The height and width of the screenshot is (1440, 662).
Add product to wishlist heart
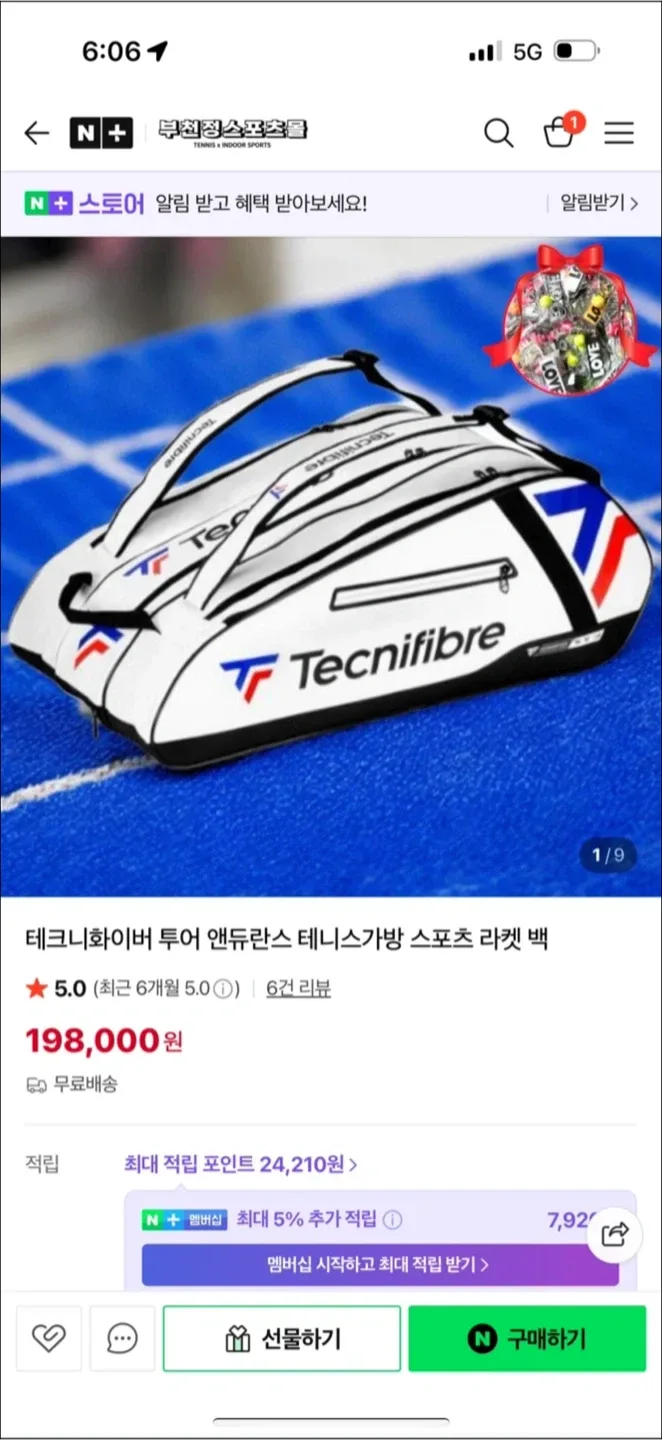48,1338
